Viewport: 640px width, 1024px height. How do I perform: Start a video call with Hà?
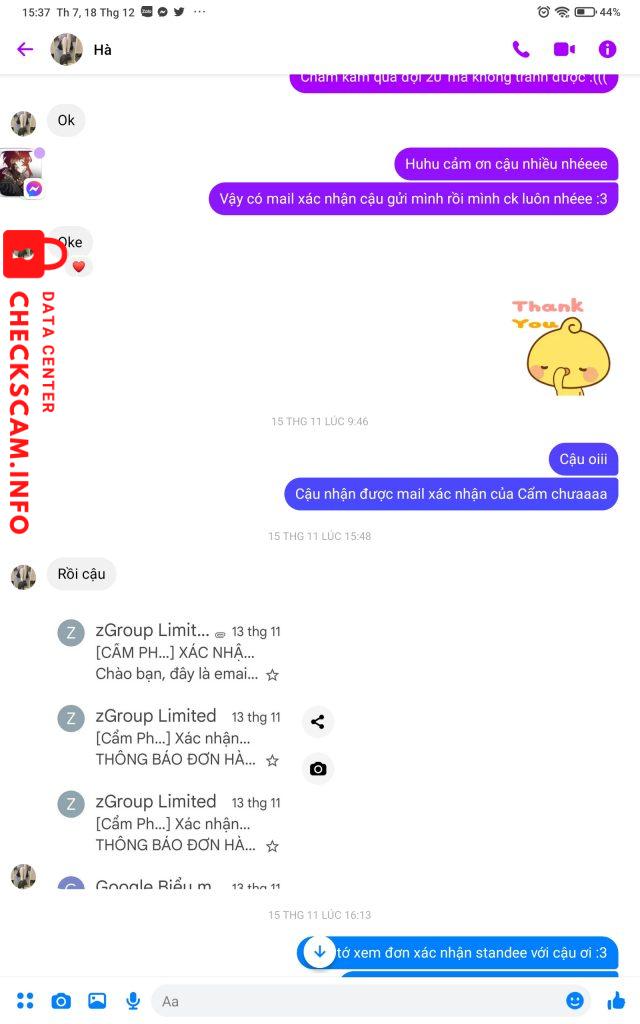tap(564, 49)
